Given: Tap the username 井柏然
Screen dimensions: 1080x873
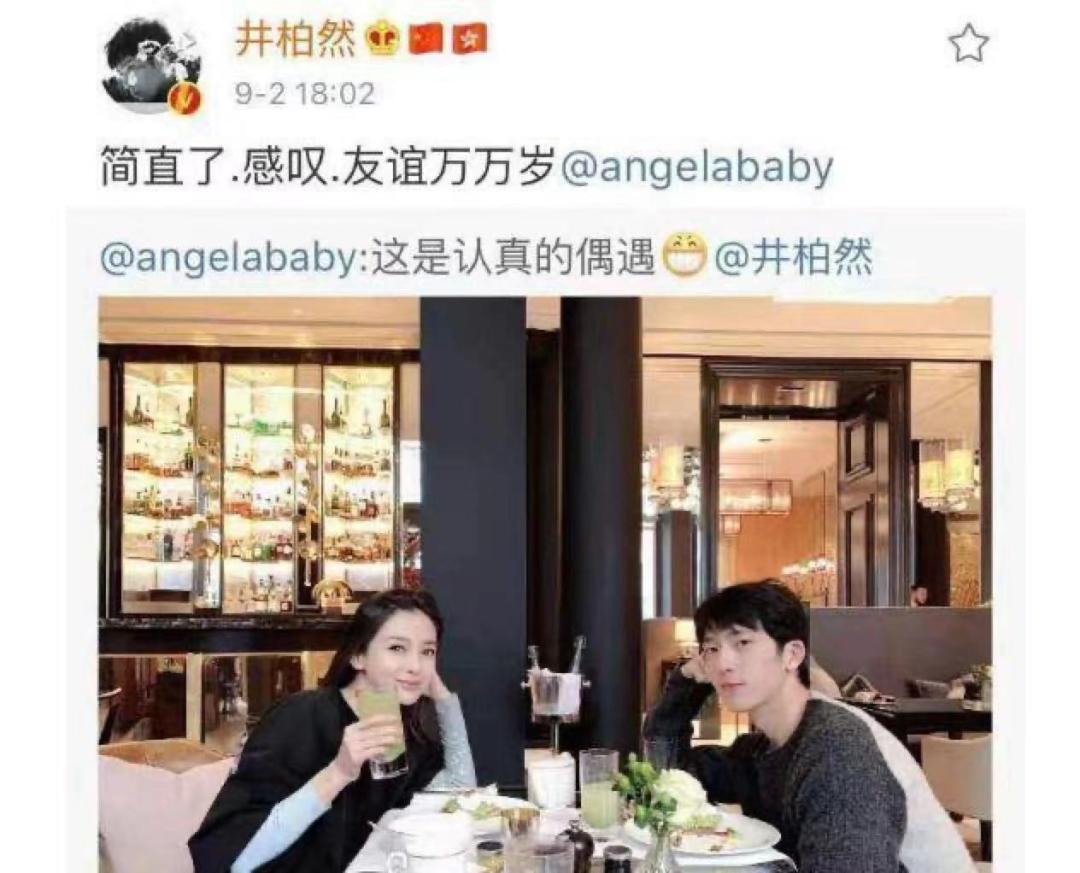Looking at the screenshot, I should coord(297,39).
